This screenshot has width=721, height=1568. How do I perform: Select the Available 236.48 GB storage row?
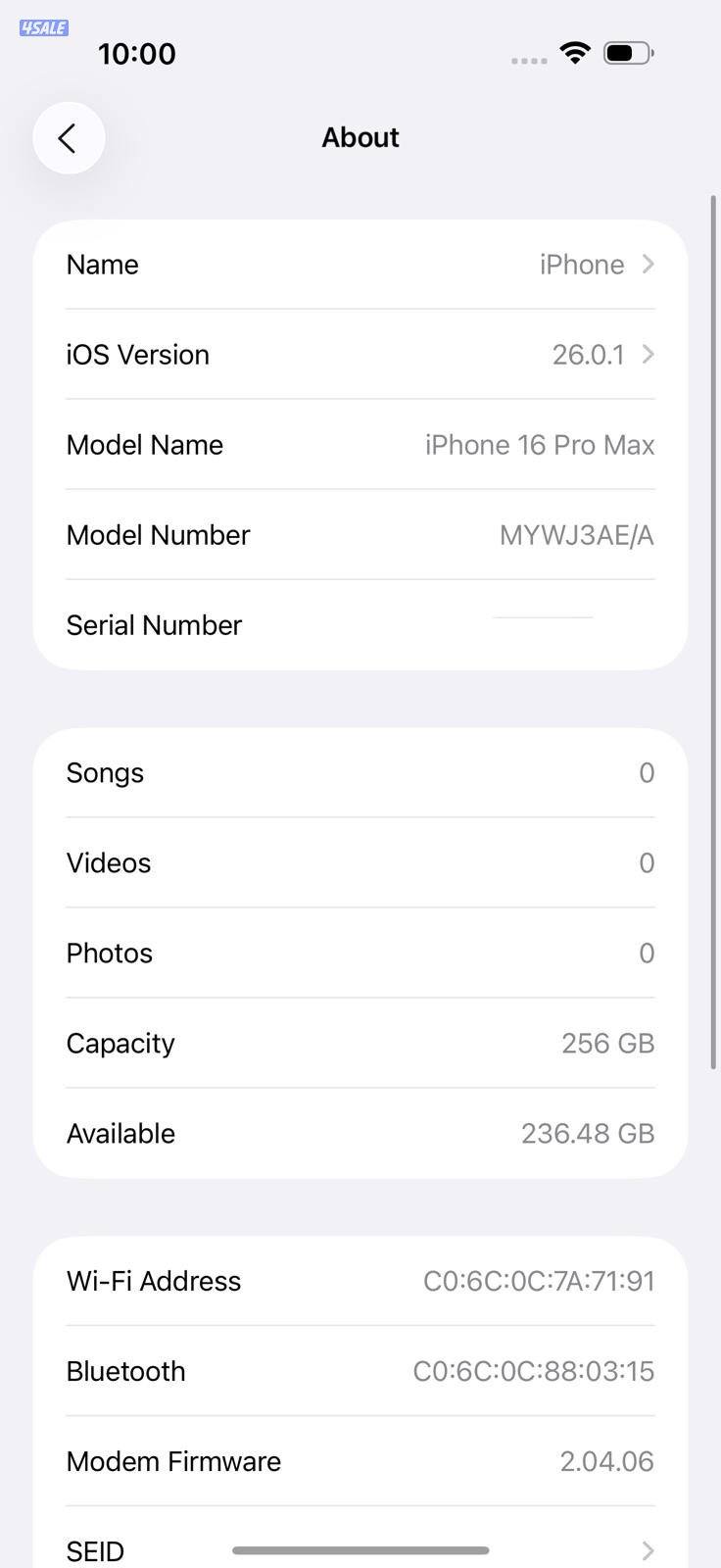pyautogui.click(x=360, y=1133)
